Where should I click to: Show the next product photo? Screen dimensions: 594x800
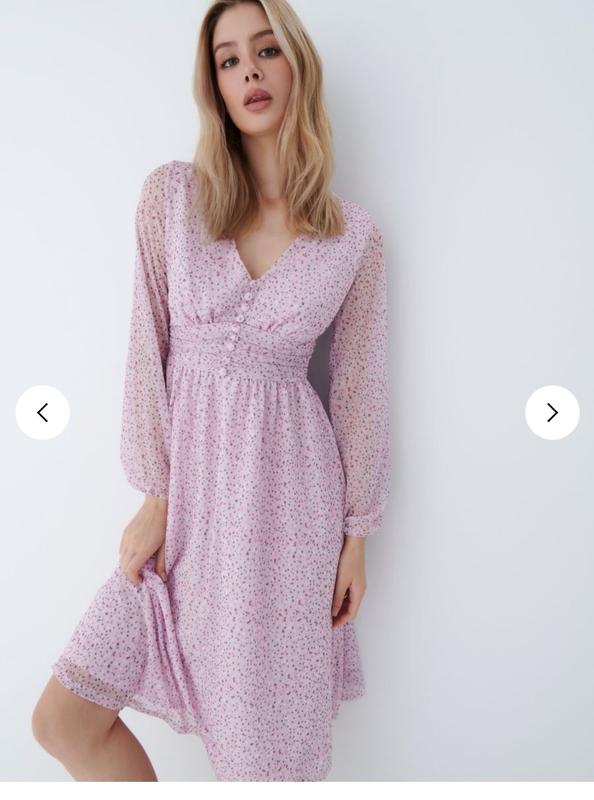[x=552, y=412]
